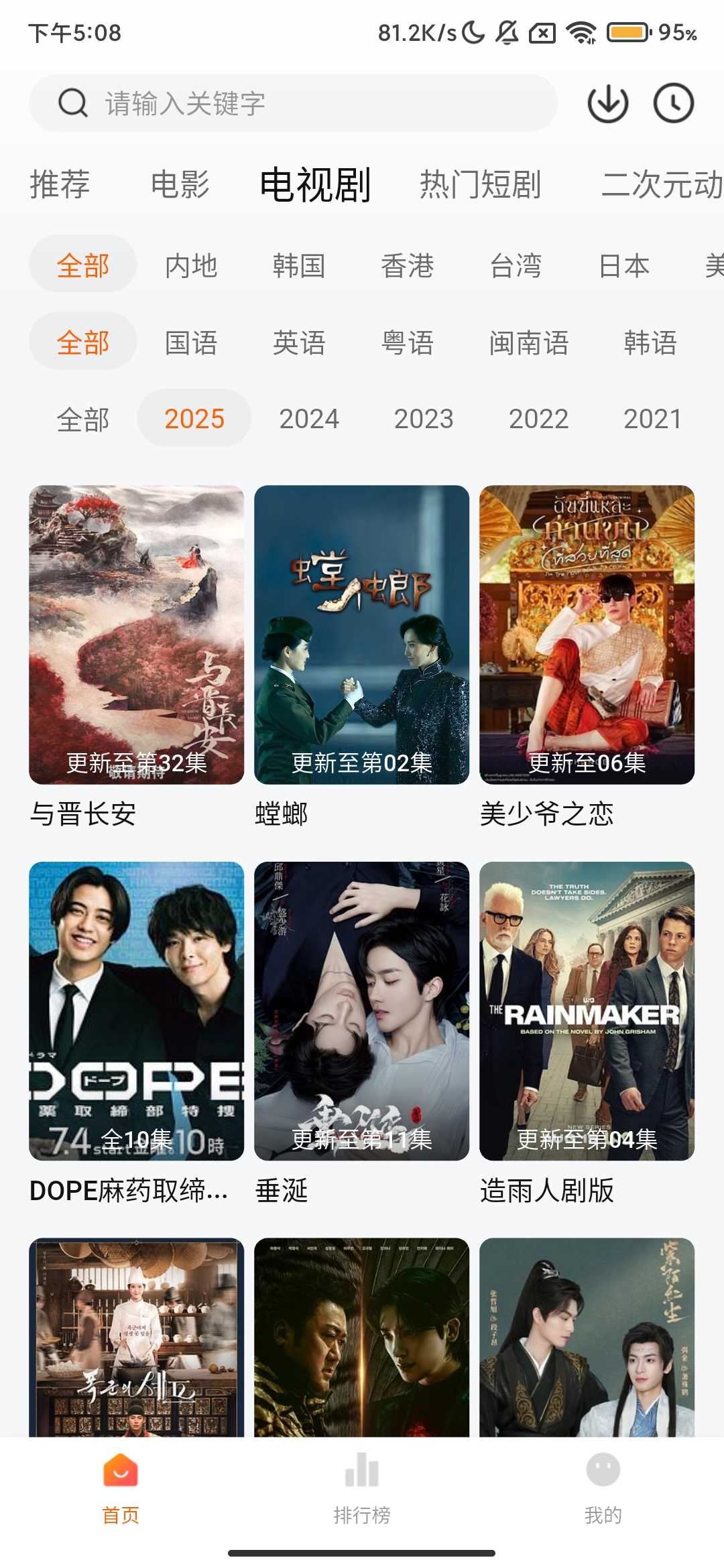Select the 韩国 region filter
This screenshot has width=724, height=1568.
pyautogui.click(x=300, y=266)
